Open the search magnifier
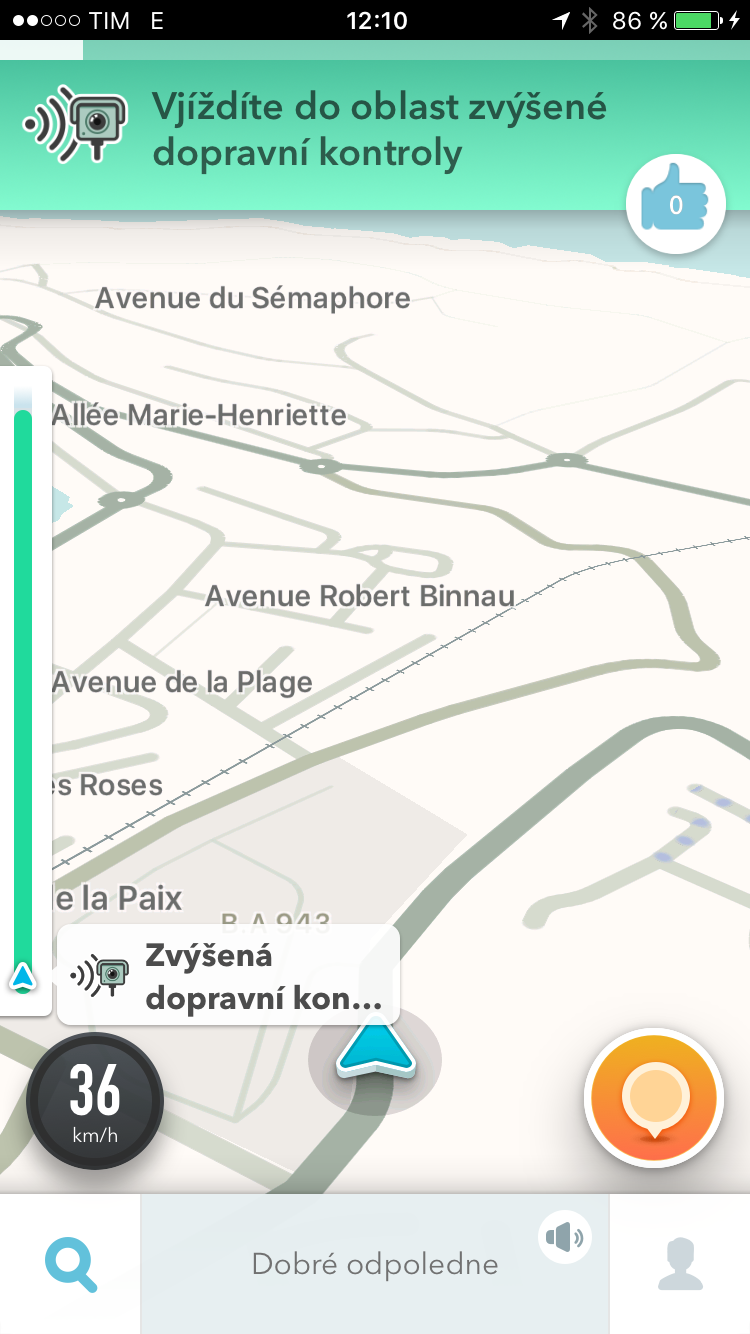This screenshot has width=750, height=1334. point(70,1264)
